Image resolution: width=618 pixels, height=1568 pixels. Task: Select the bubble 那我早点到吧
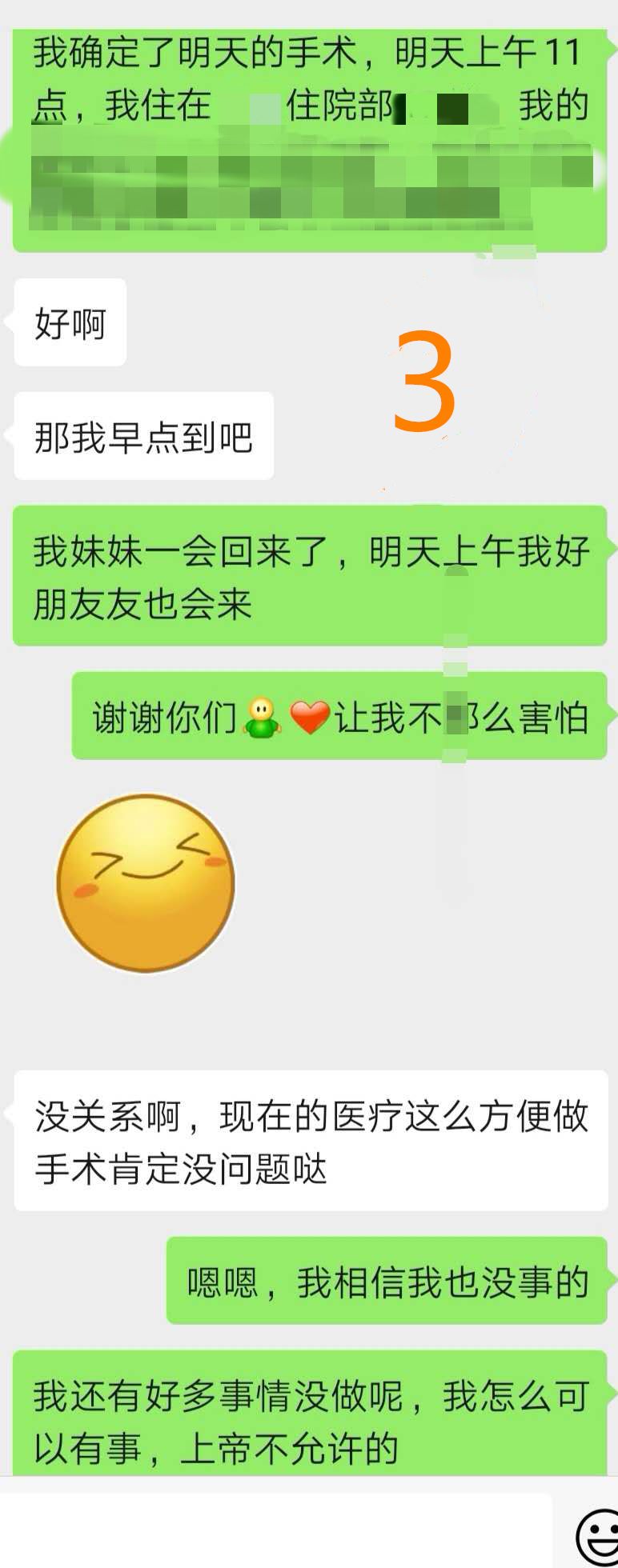[x=142, y=434]
